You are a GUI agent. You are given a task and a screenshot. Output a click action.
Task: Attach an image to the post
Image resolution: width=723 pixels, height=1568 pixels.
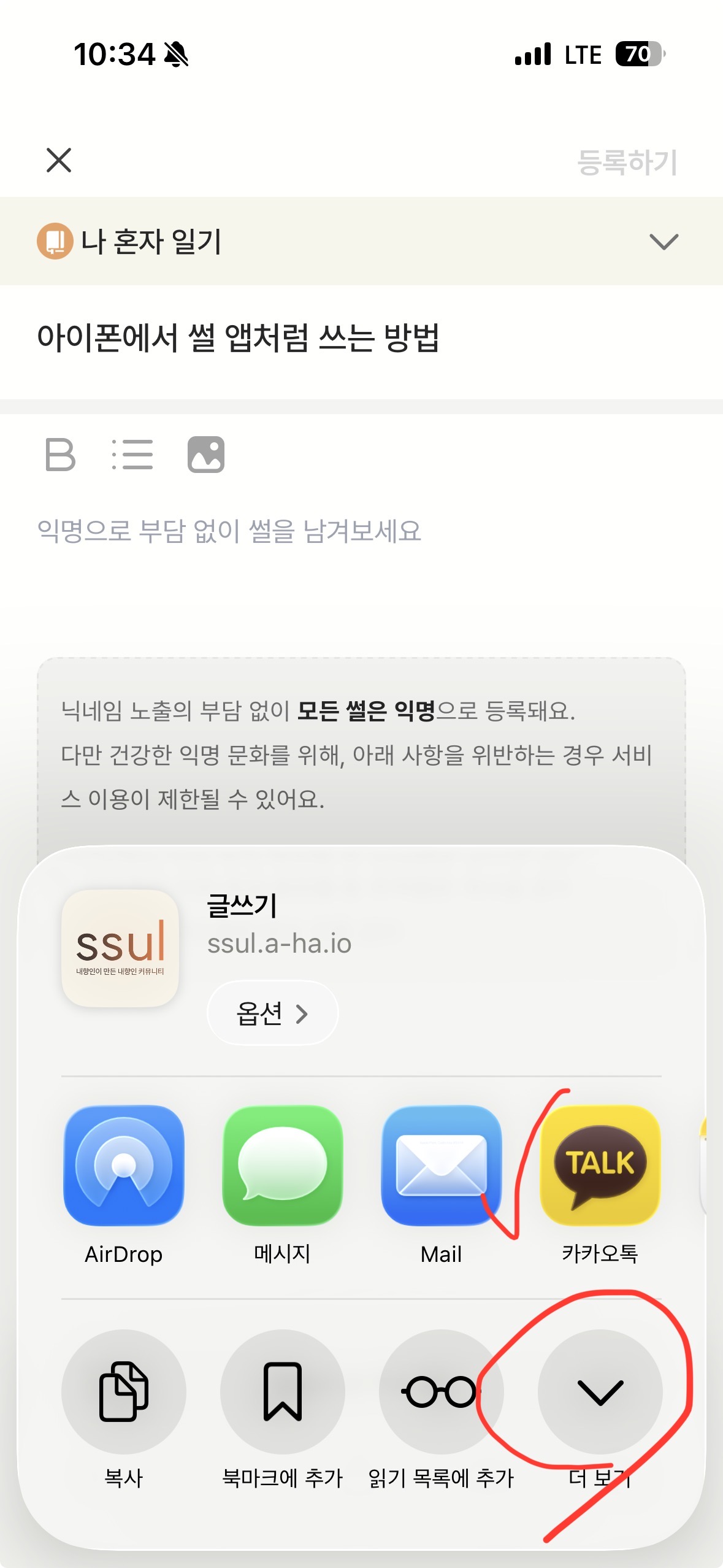tap(206, 455)
